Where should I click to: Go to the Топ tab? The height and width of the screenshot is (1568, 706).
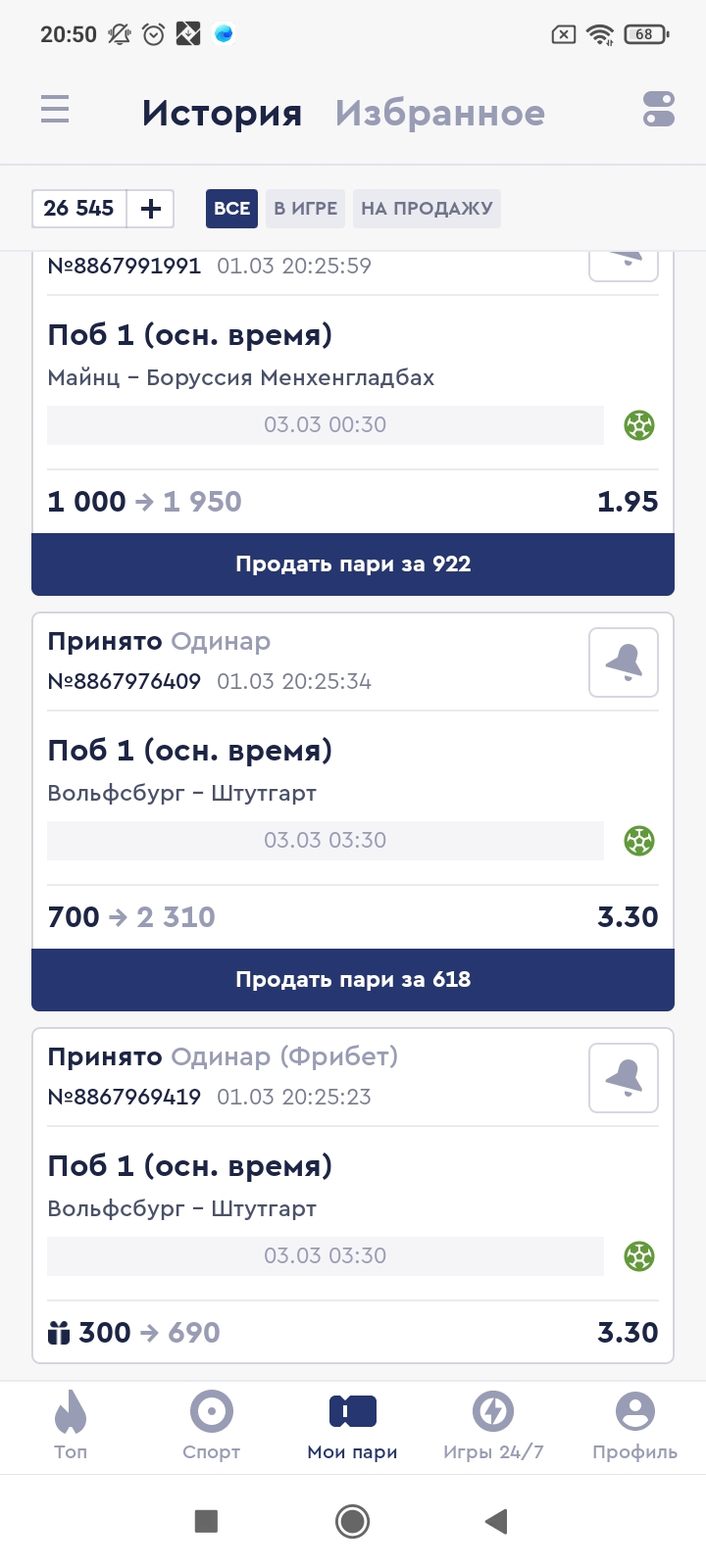coord(71,1426)
